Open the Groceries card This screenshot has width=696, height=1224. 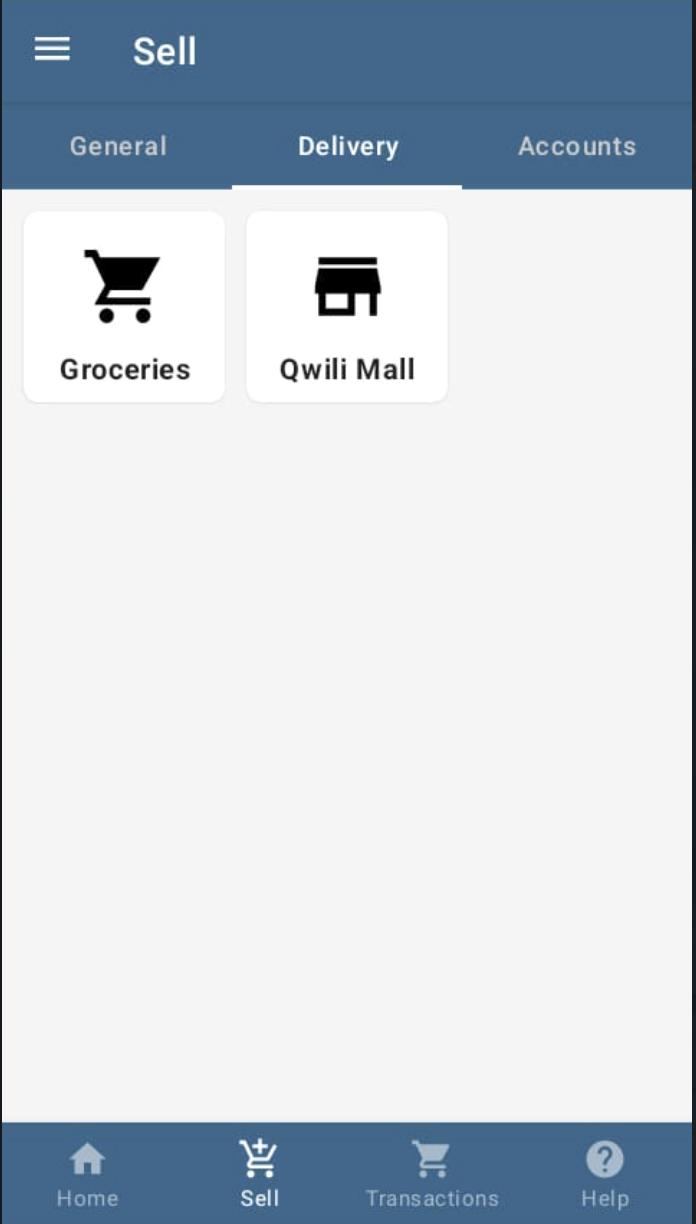pos(124,307)
